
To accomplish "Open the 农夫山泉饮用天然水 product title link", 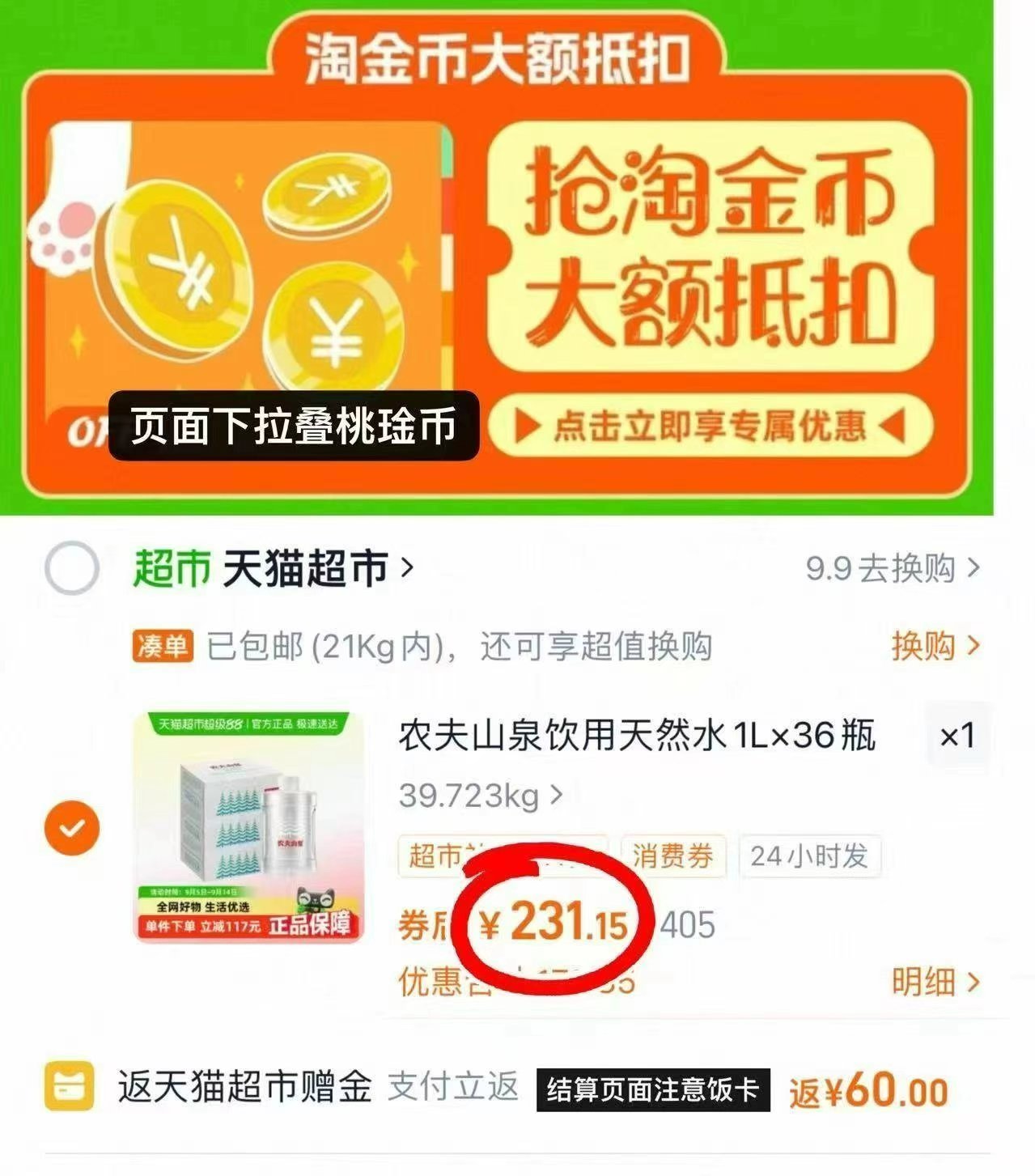I will [x=639, y=738].
